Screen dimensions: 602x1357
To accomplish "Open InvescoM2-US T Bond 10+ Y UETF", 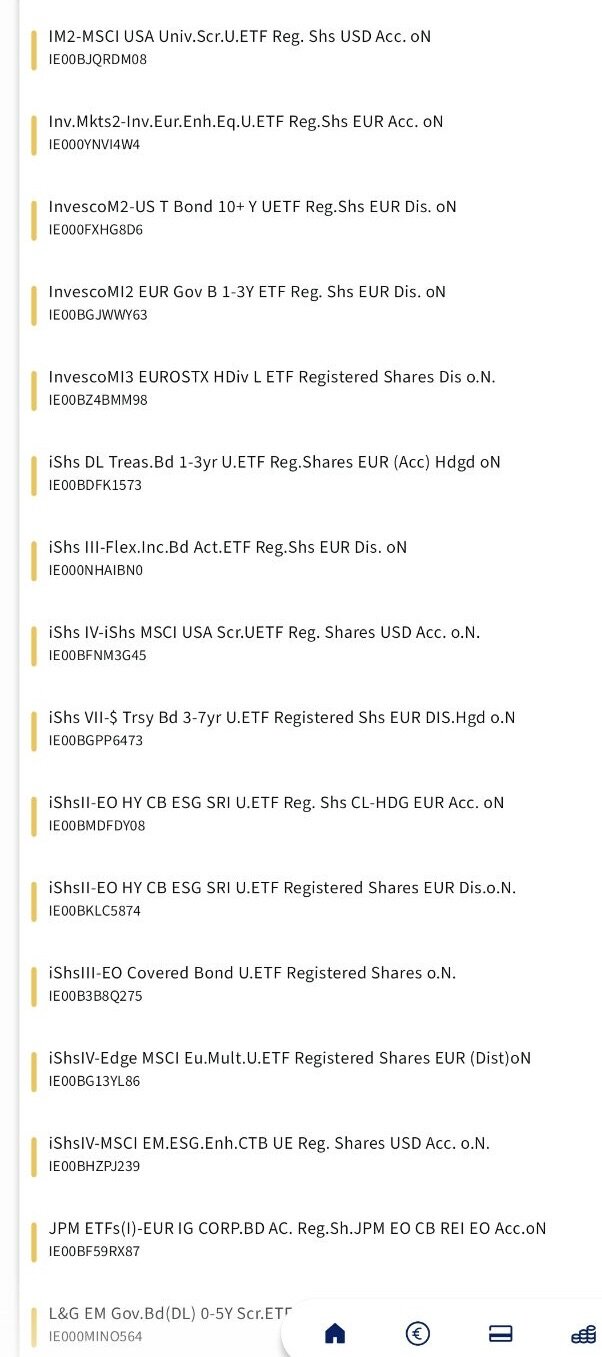I will pyautogui.click(x=252, y=216).
